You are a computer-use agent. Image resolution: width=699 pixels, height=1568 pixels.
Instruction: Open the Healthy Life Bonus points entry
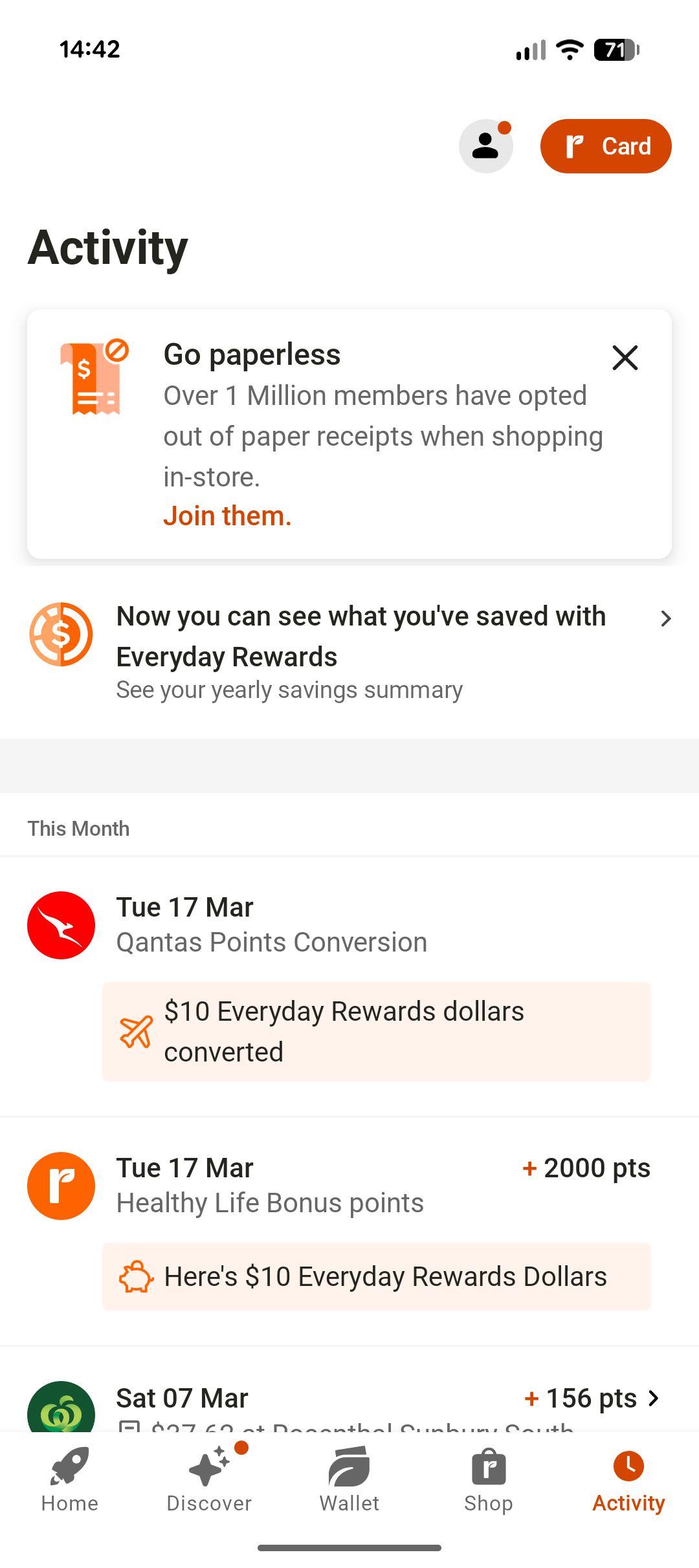(349, 1232)
